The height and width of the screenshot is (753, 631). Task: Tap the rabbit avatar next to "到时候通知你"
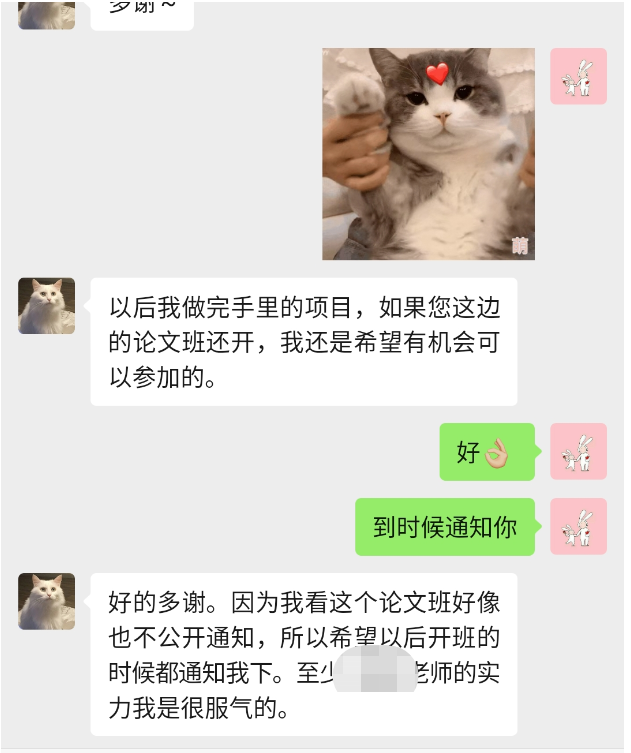tap(578, 526)
